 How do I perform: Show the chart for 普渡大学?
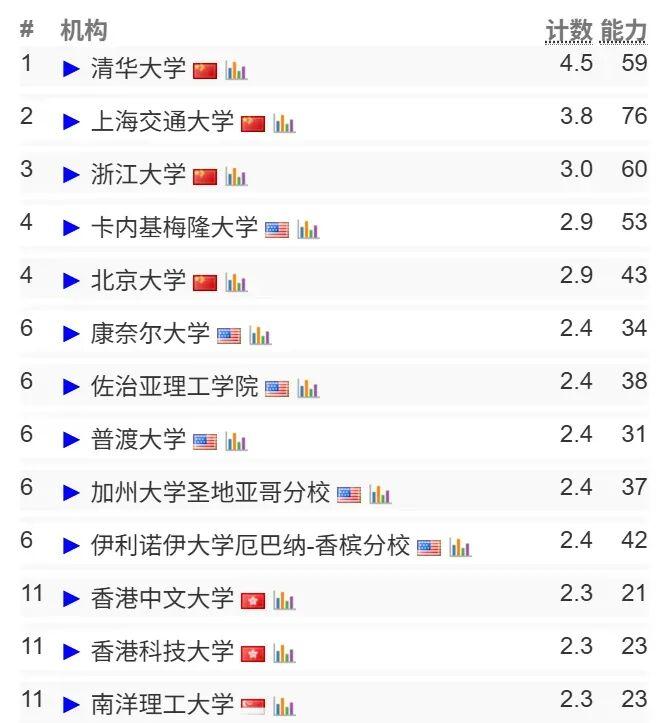point(235,441)
